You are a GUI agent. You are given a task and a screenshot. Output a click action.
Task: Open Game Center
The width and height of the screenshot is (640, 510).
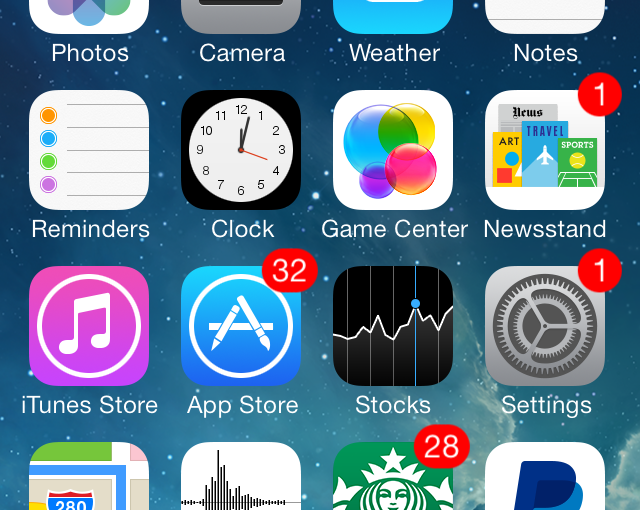393,150
